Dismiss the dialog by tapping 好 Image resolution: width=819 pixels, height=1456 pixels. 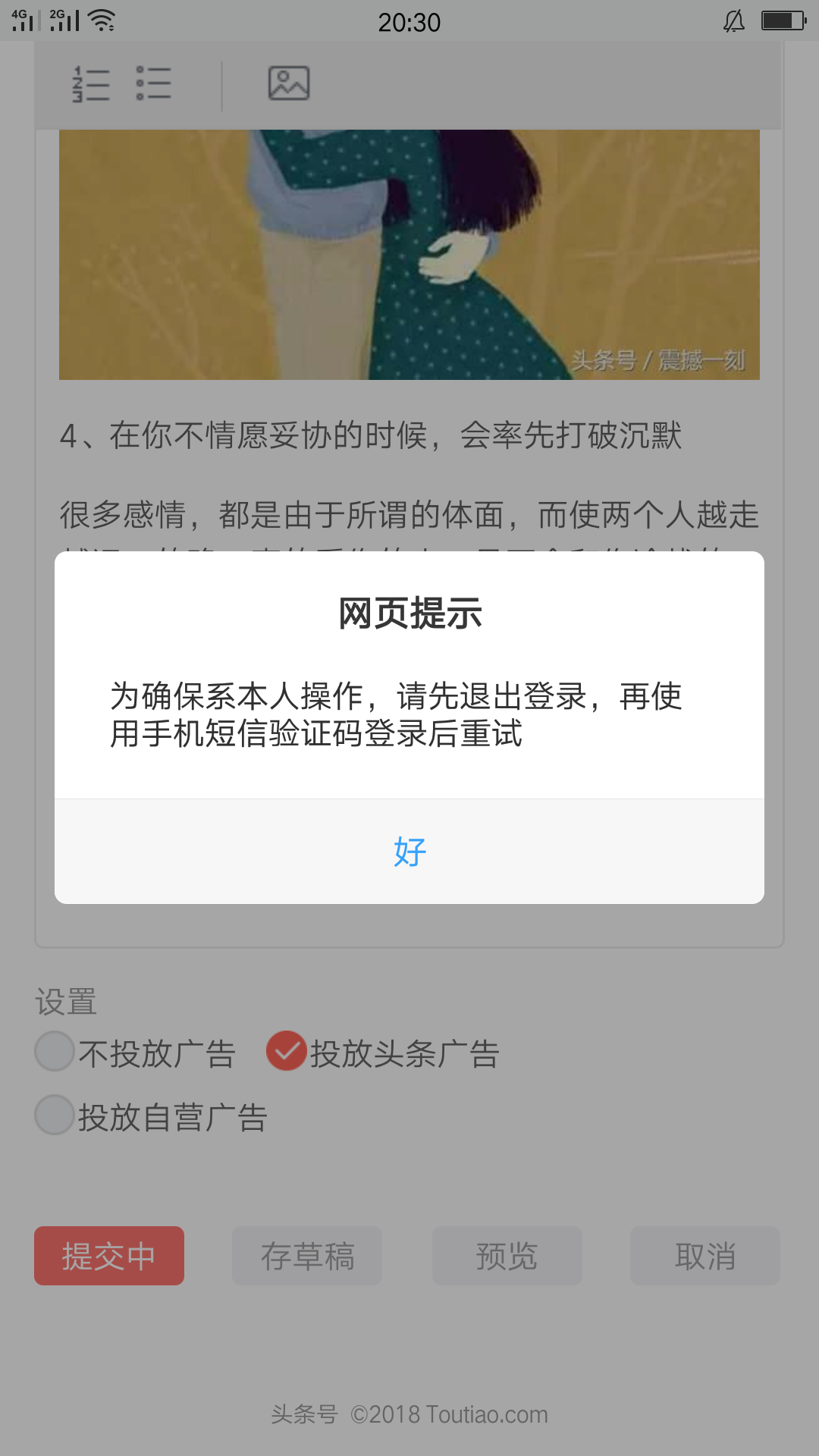[408, 852]
